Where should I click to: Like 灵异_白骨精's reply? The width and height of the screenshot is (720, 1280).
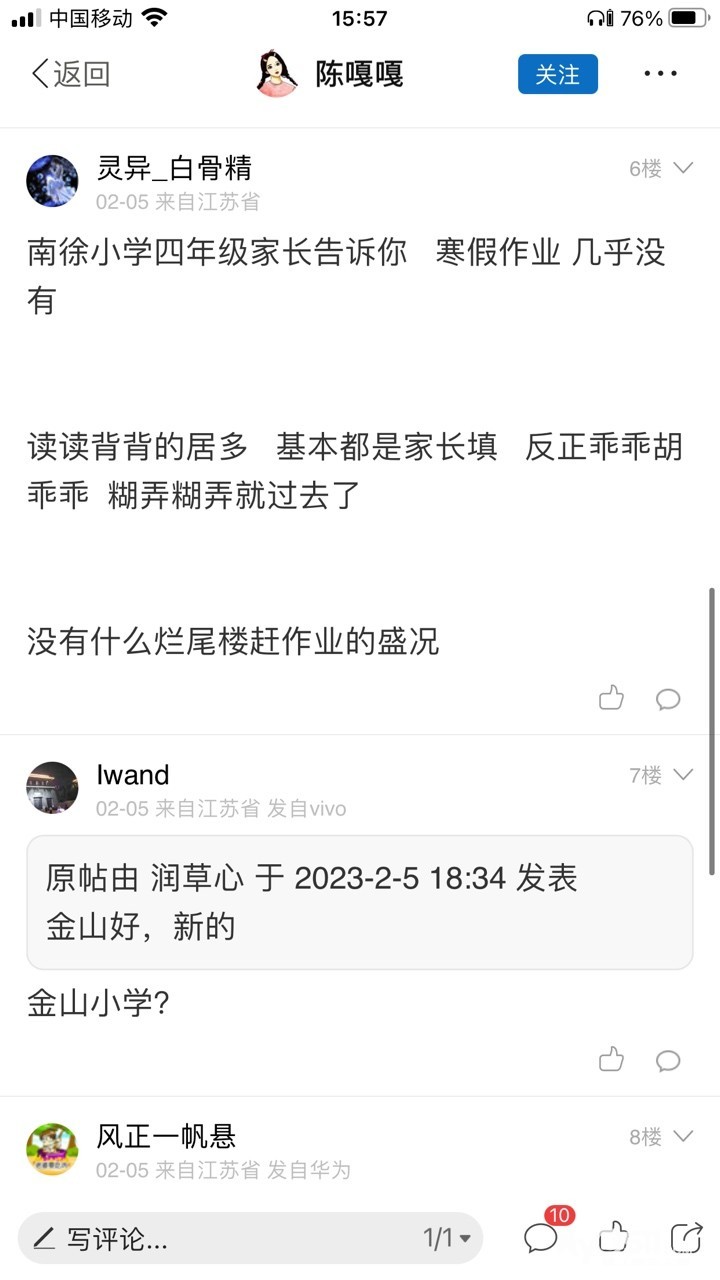[611, 698]
